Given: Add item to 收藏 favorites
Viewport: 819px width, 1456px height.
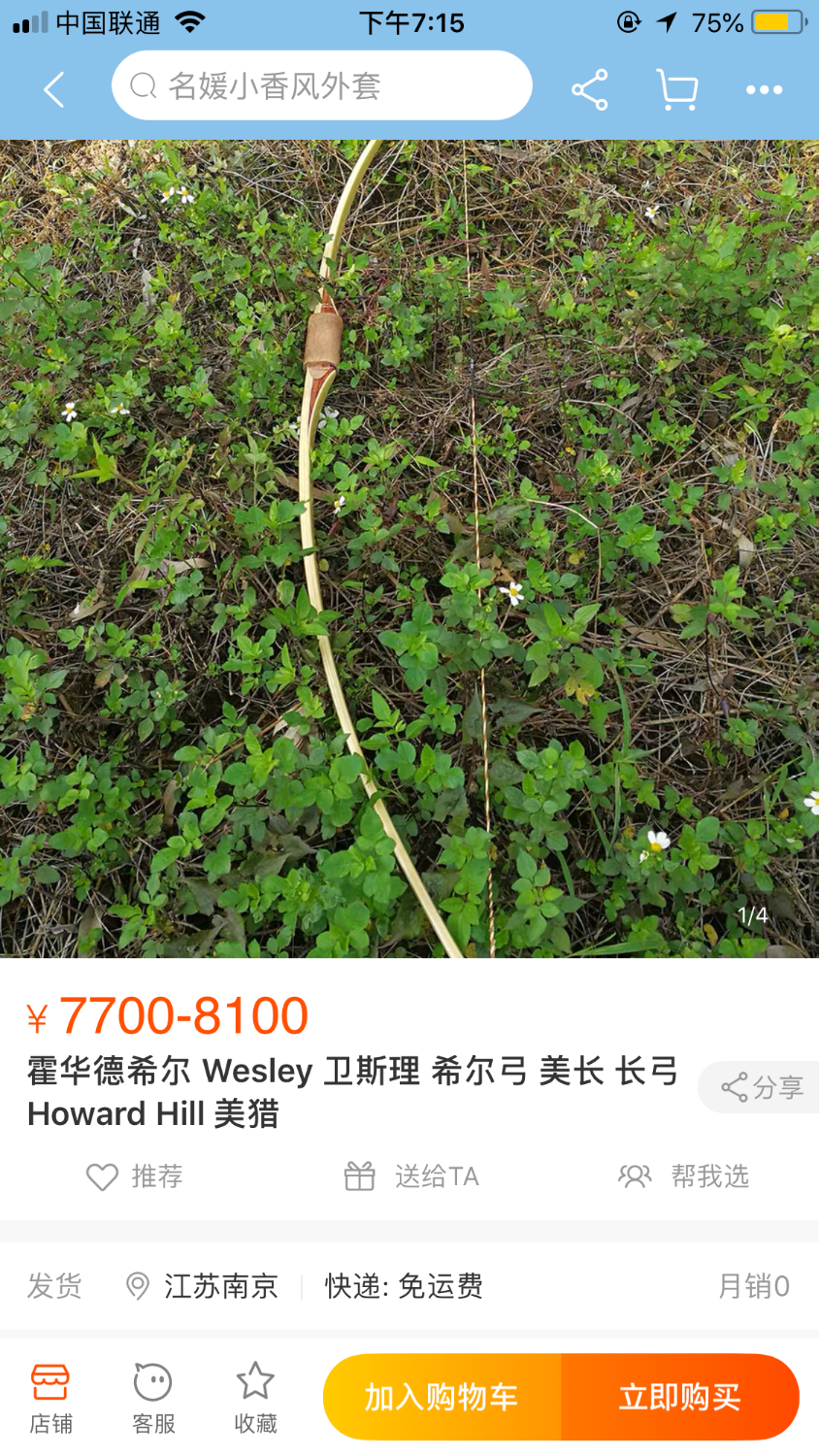Looking at the screenshot, I should click(255, 1398).
